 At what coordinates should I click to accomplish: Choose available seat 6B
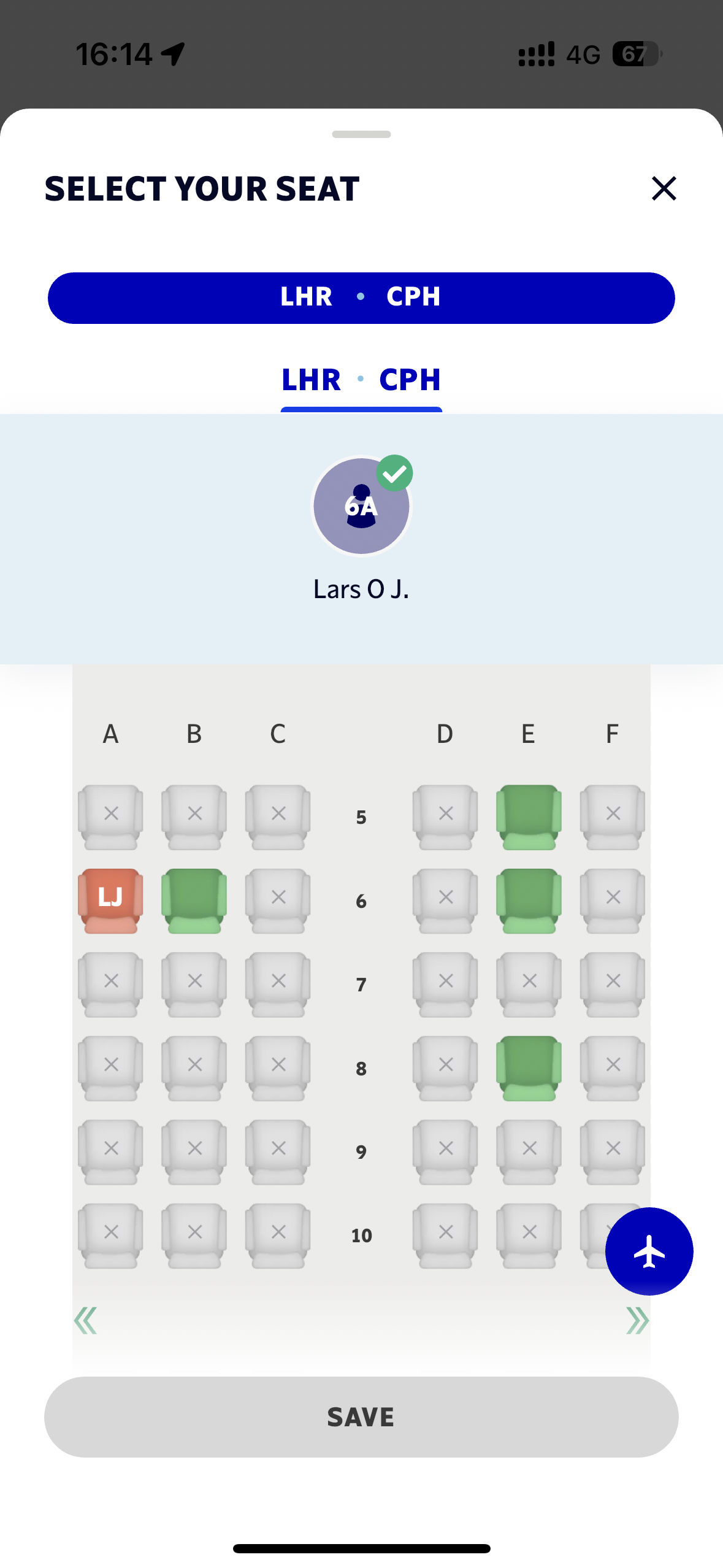(194, 900)
